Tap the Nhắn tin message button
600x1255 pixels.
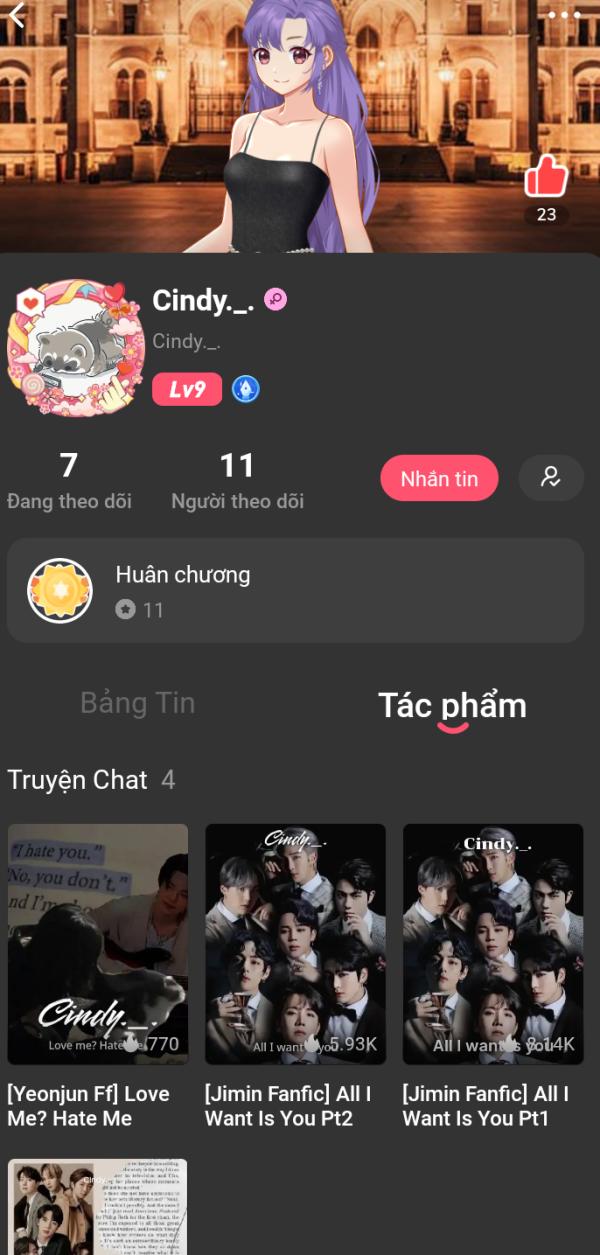point(439,478)
